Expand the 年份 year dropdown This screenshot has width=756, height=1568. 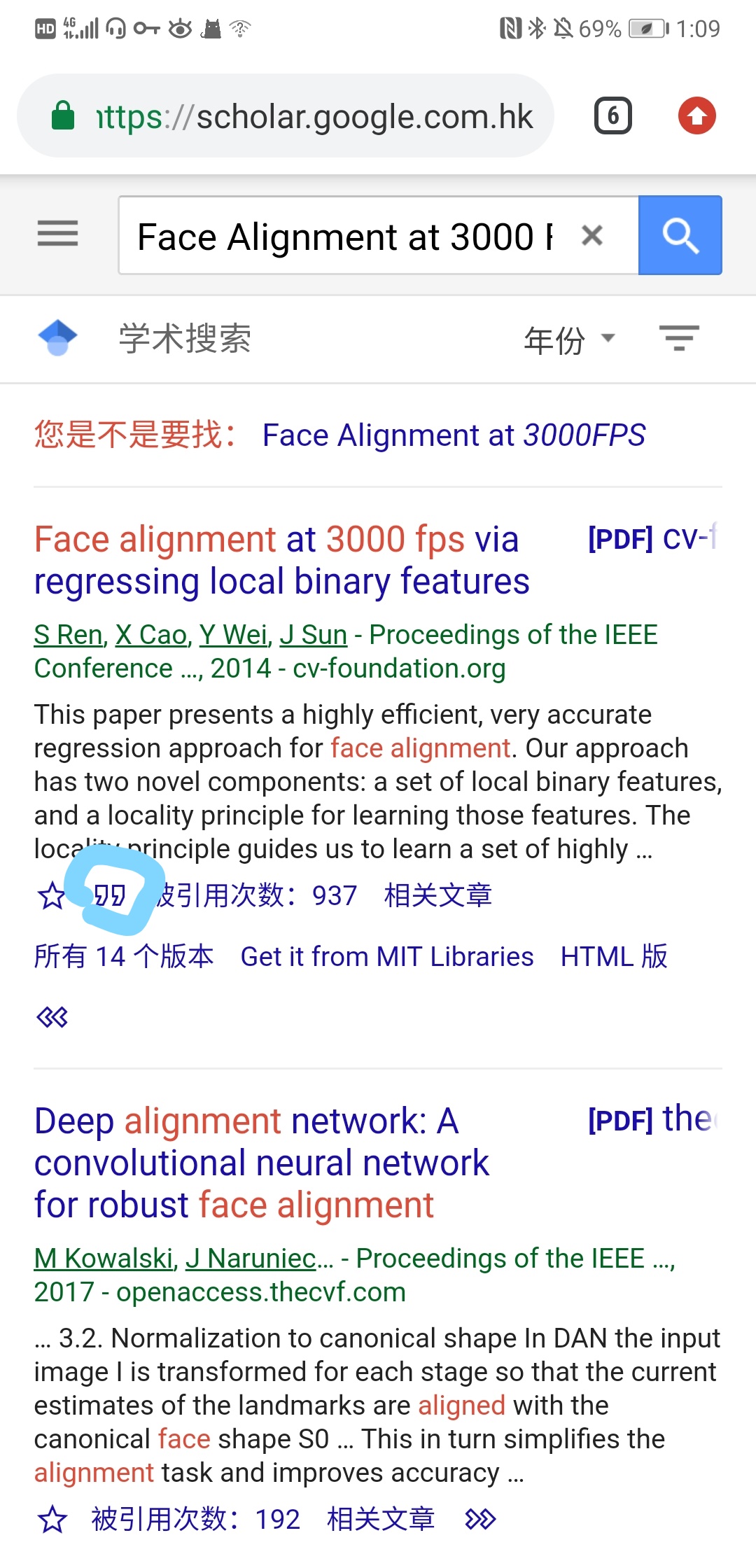[568, 340]
